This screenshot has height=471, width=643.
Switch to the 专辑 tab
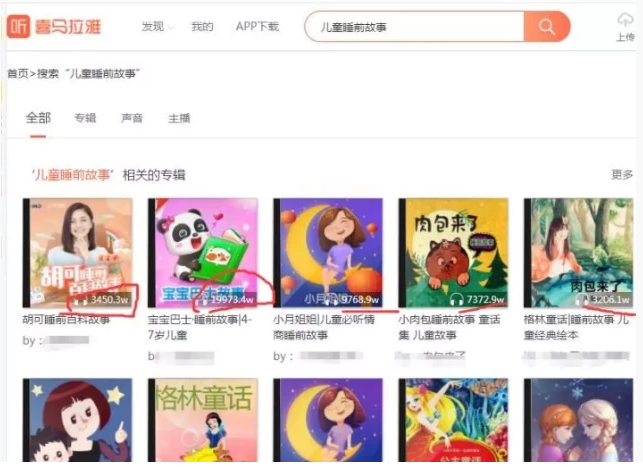85,118
